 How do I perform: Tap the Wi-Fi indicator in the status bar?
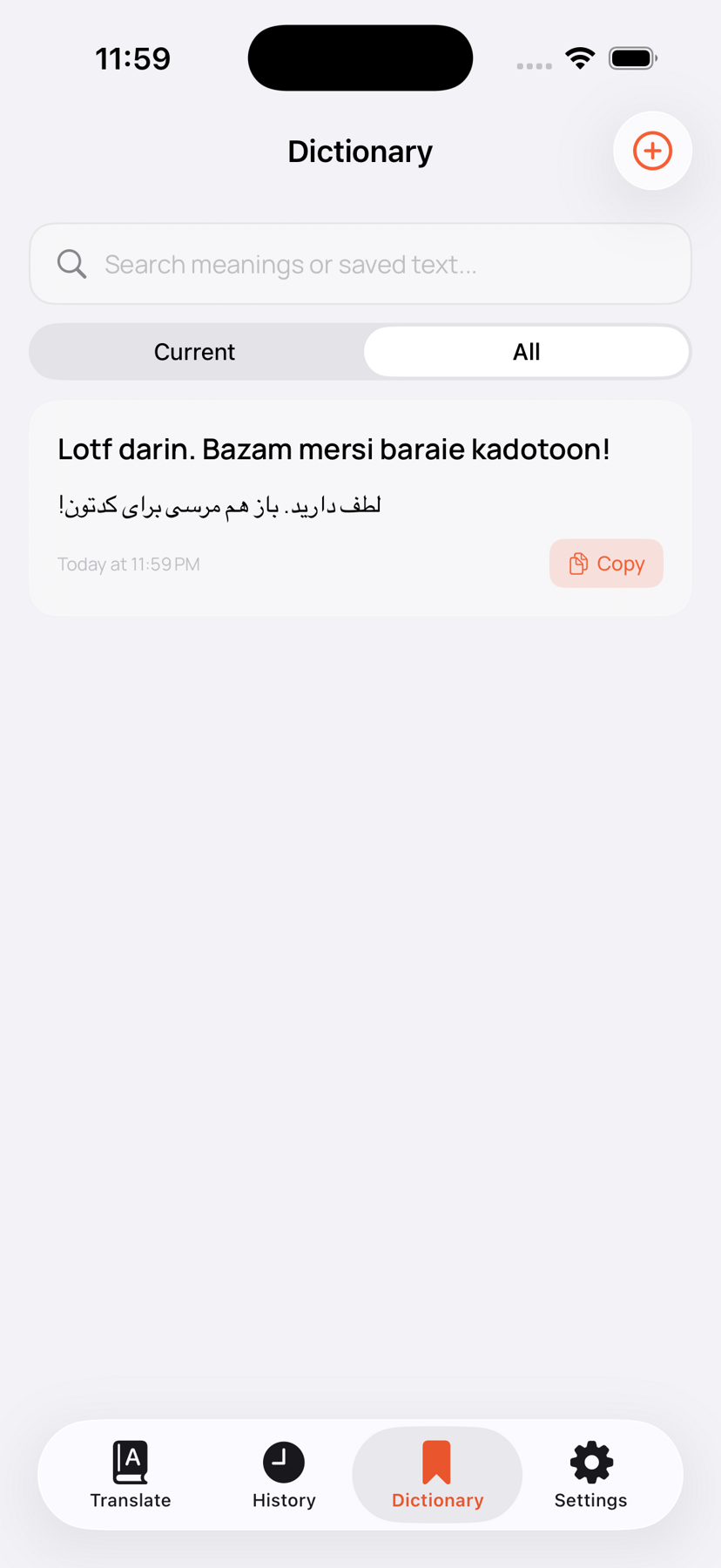[x=580, y=57]
